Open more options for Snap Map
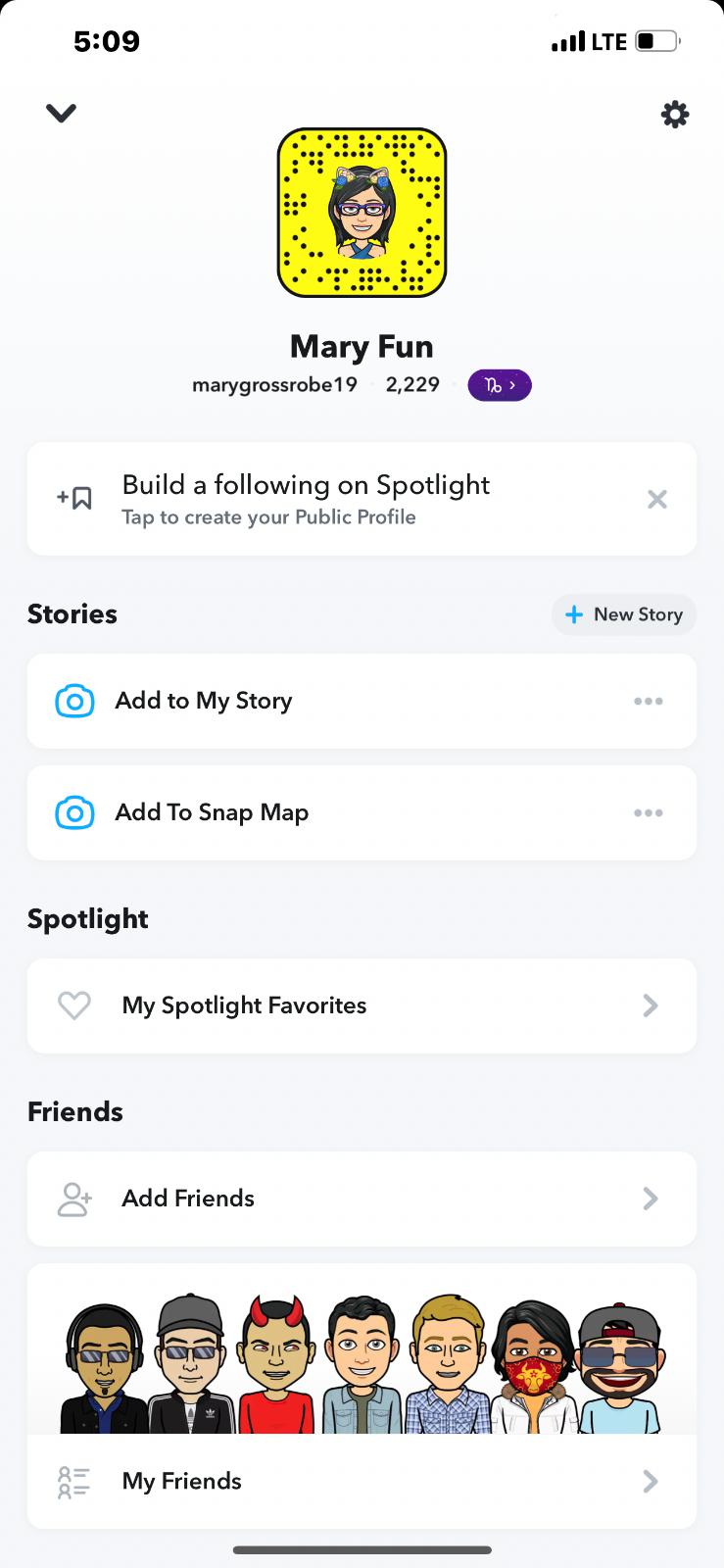The width and height of the screenshot is (724, 1568). (648, 812)
